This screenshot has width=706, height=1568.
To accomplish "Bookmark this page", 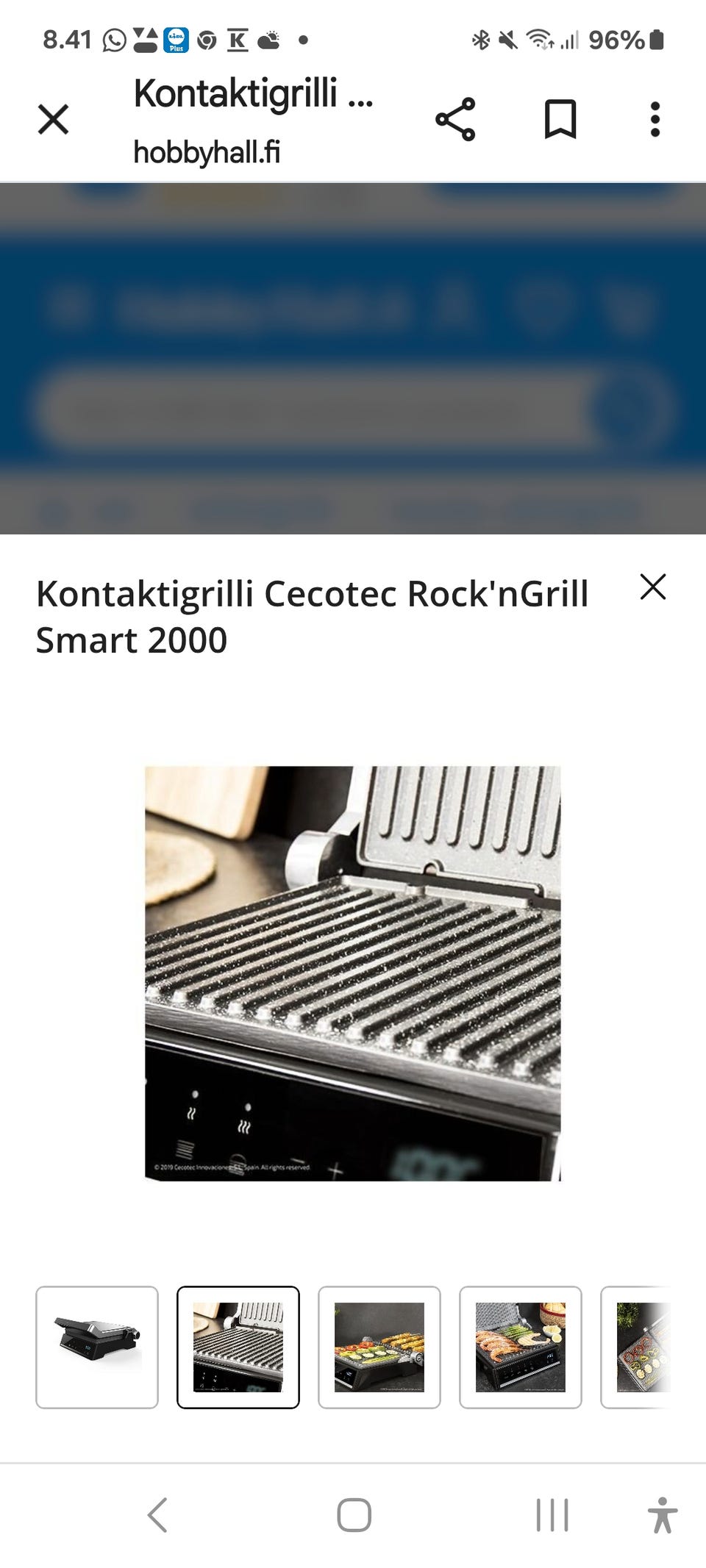I will (x=560, y=119).
